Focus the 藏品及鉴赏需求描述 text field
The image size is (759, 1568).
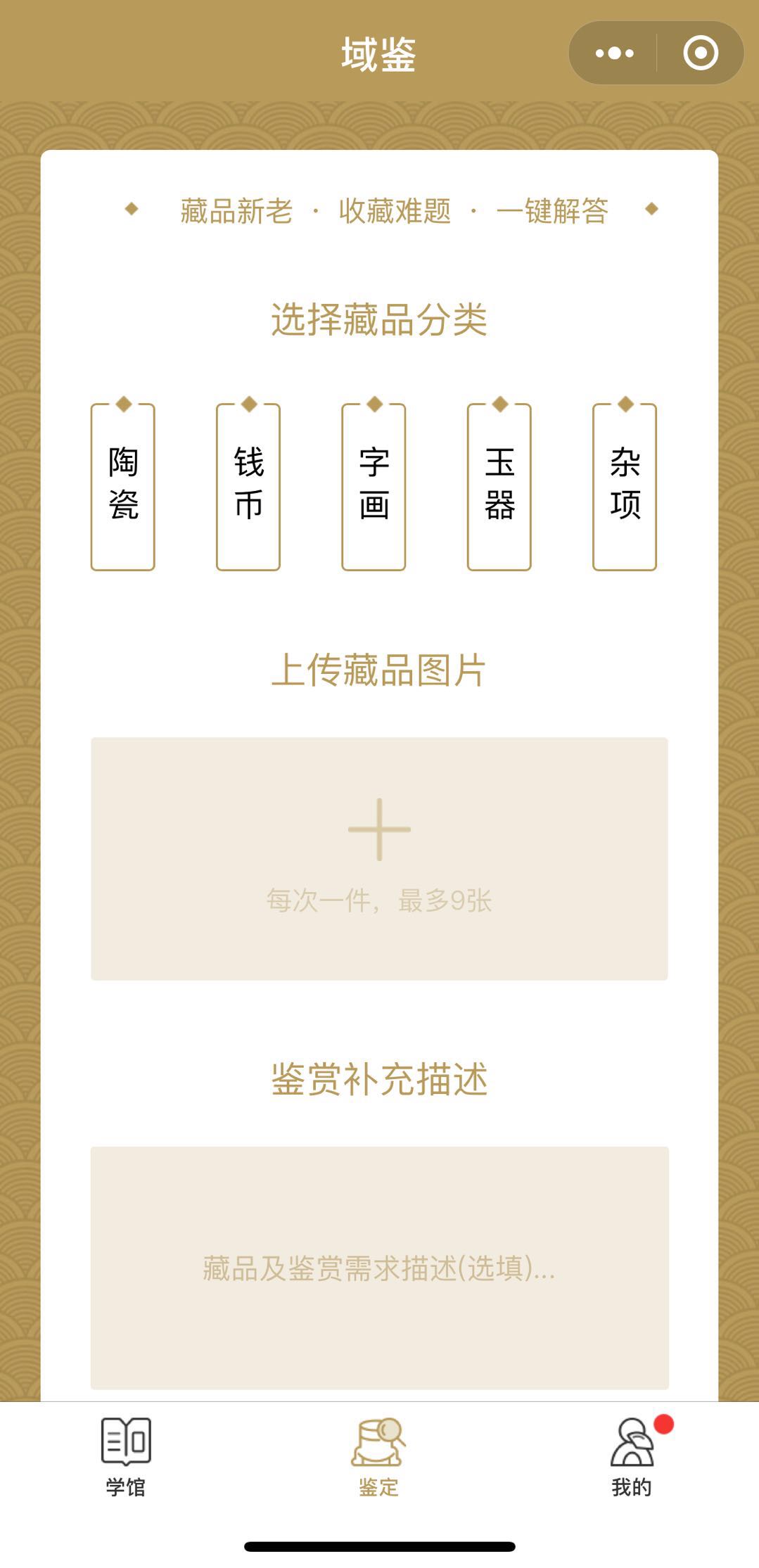tap(379, 1267)
